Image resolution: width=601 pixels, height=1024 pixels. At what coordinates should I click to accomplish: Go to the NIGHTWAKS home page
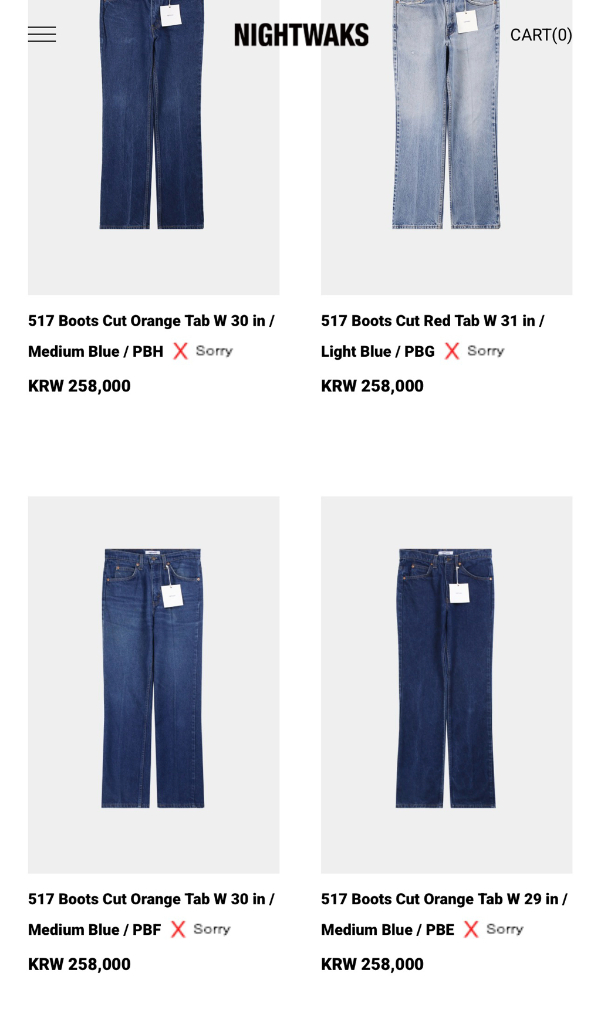point(301,35)
